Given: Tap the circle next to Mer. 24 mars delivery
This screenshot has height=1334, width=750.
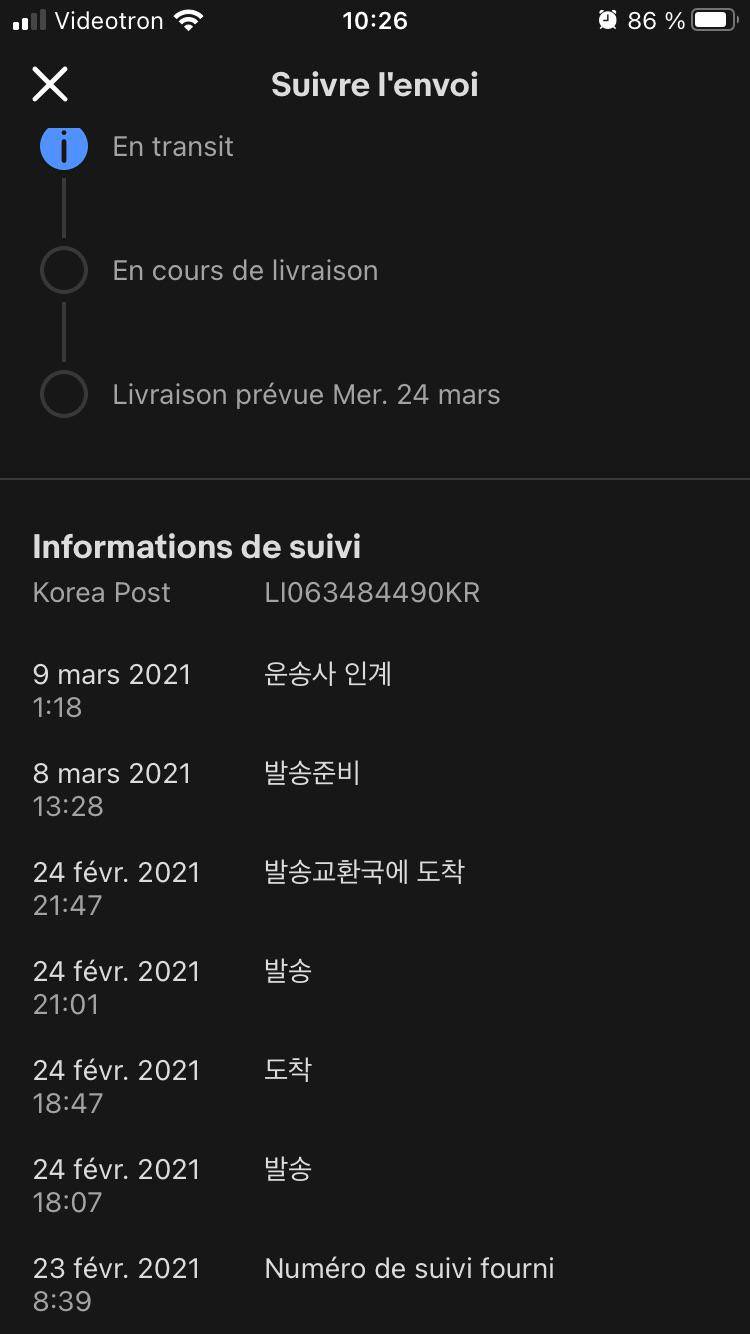Looking at the screenshot, I should pos(63,394).
